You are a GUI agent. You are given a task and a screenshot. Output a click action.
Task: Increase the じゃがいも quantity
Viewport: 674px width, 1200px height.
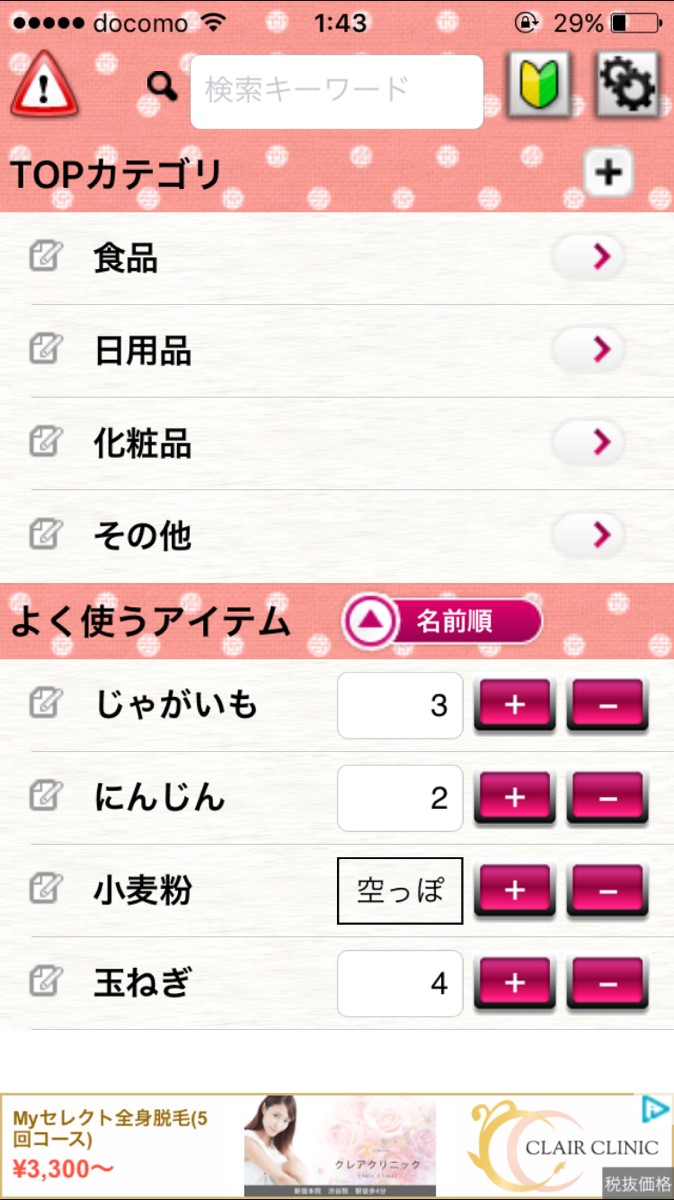513,706
